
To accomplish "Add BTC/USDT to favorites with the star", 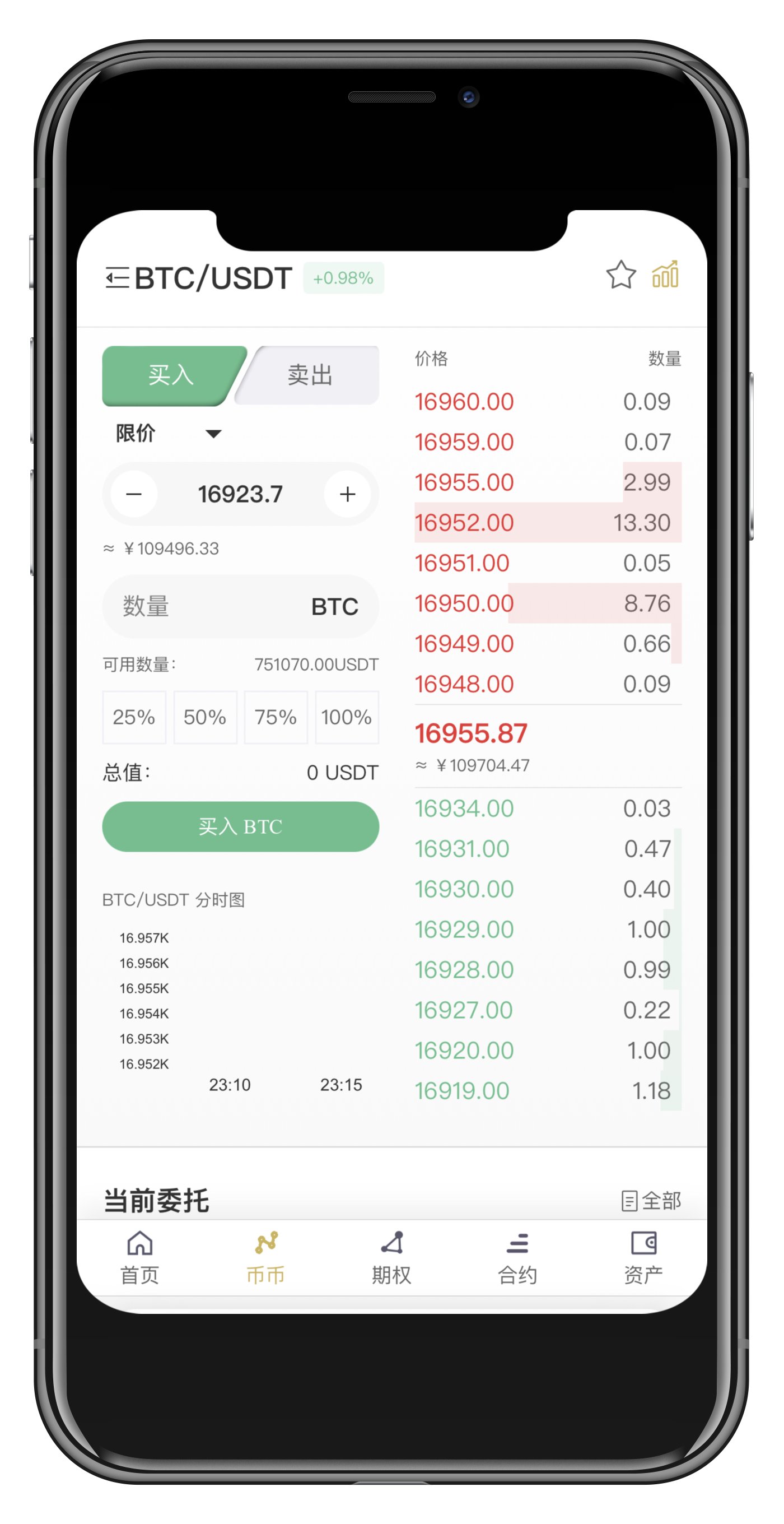I will coord(621,275).
